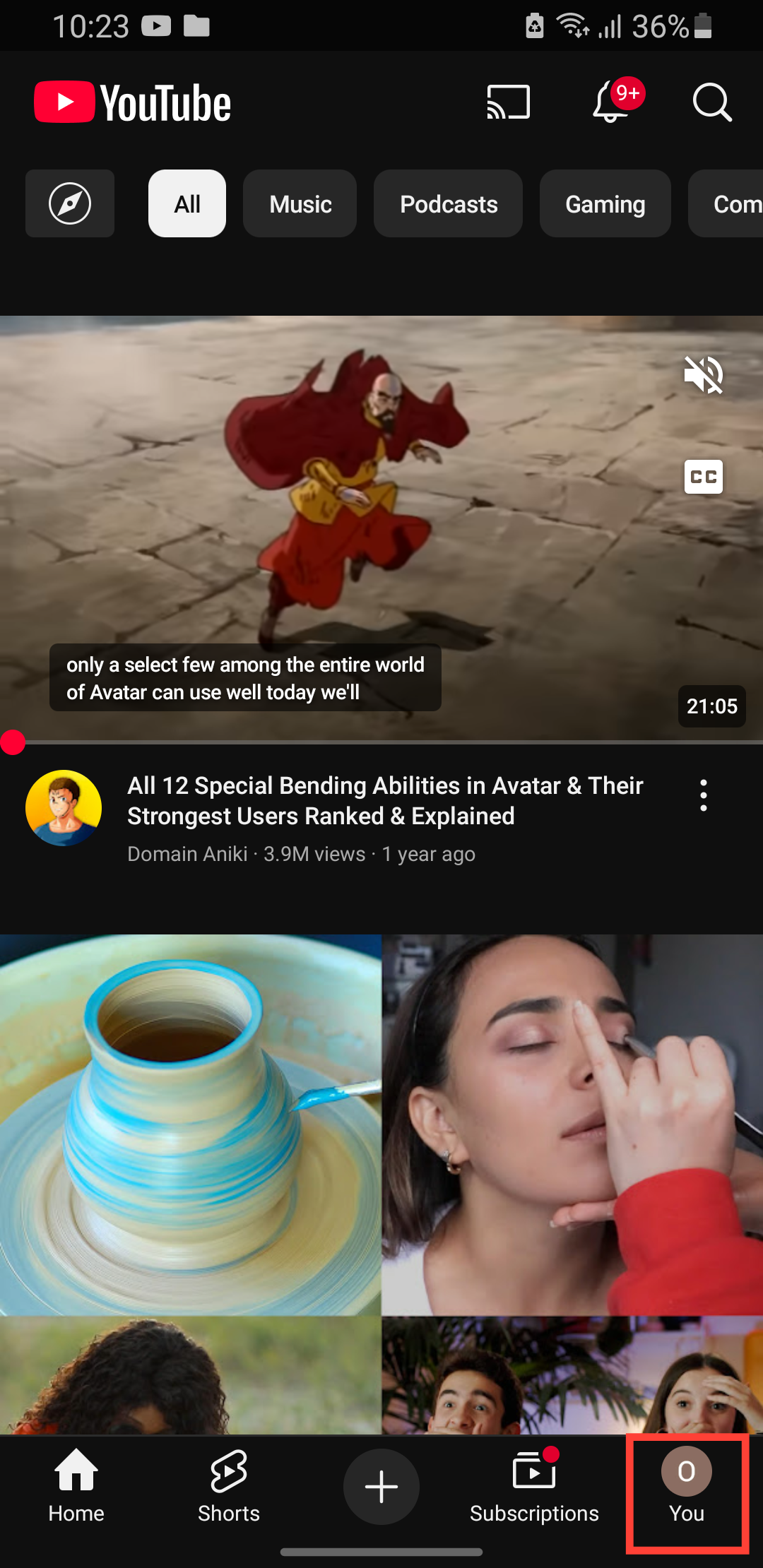The height and width of the screenshot is (1568, 763).
Task: Toggle closed captions on the preview
Action: 704,477
